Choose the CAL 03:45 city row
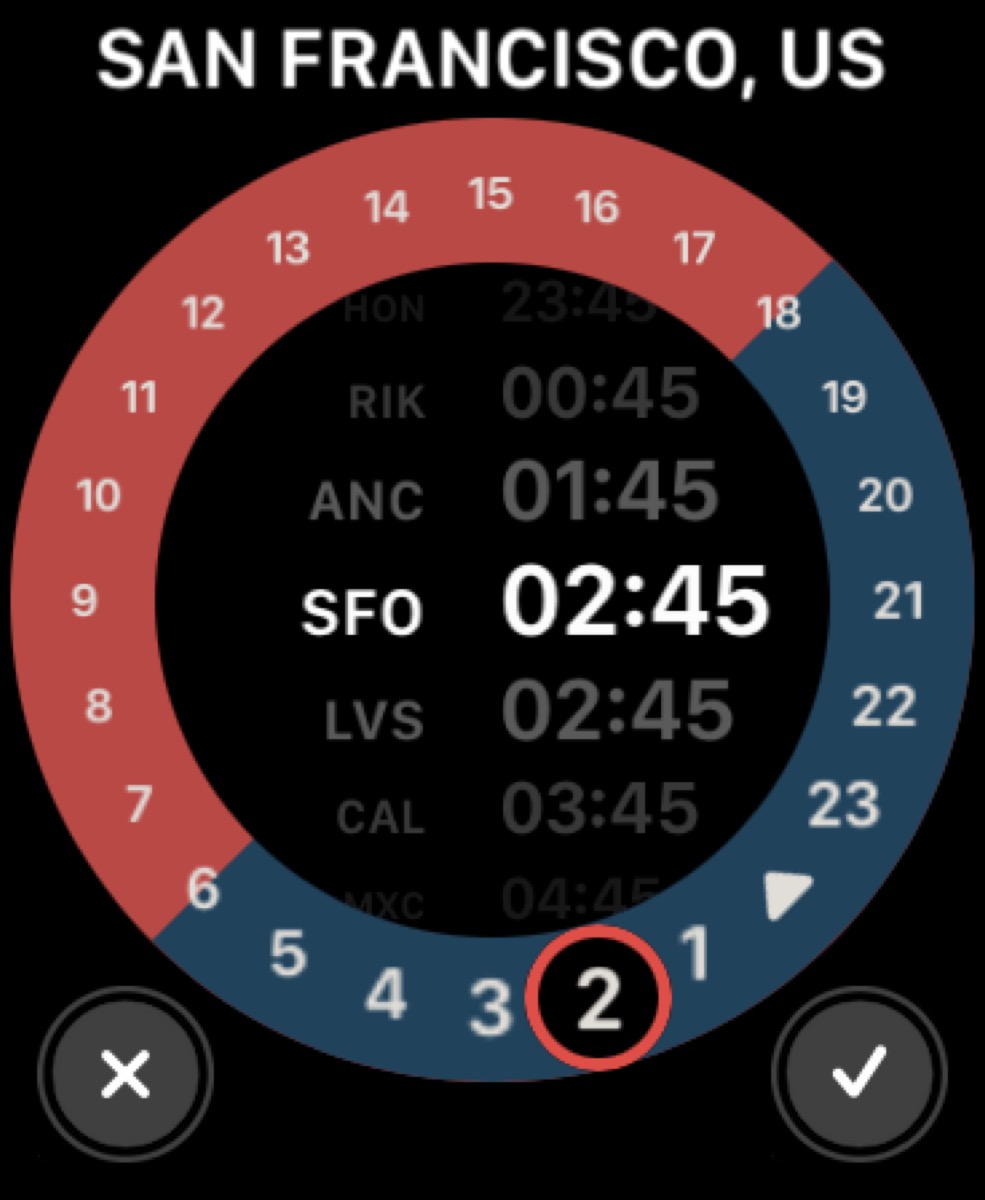985x1200 pixels. point(518,810)
